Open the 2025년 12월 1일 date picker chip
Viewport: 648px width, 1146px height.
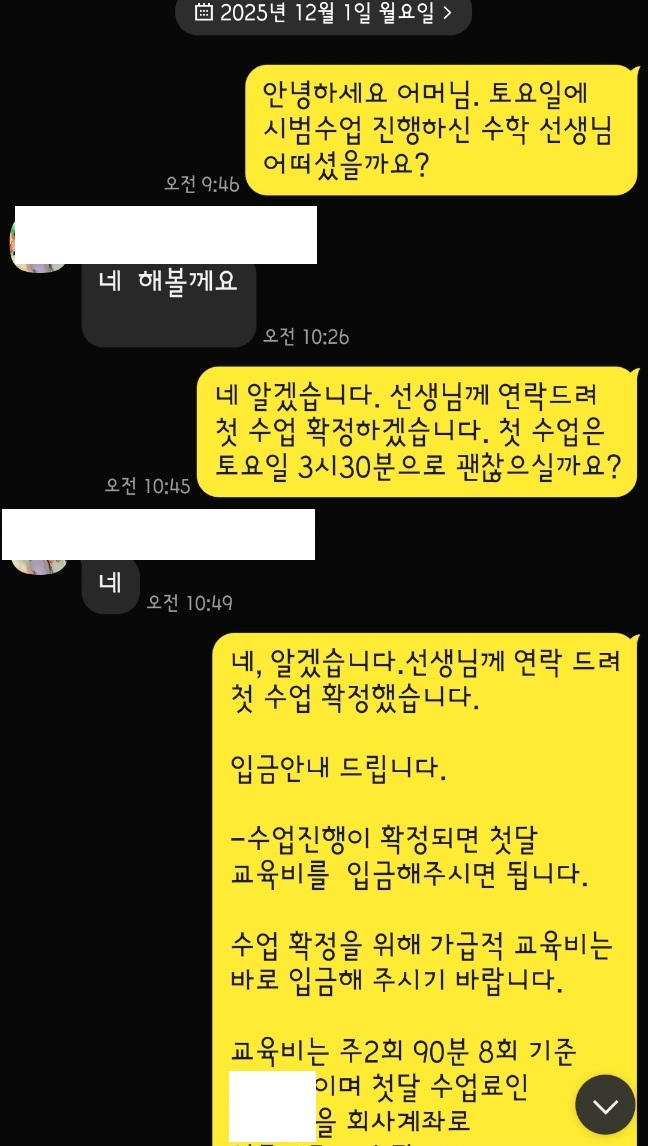coord(323,14)
